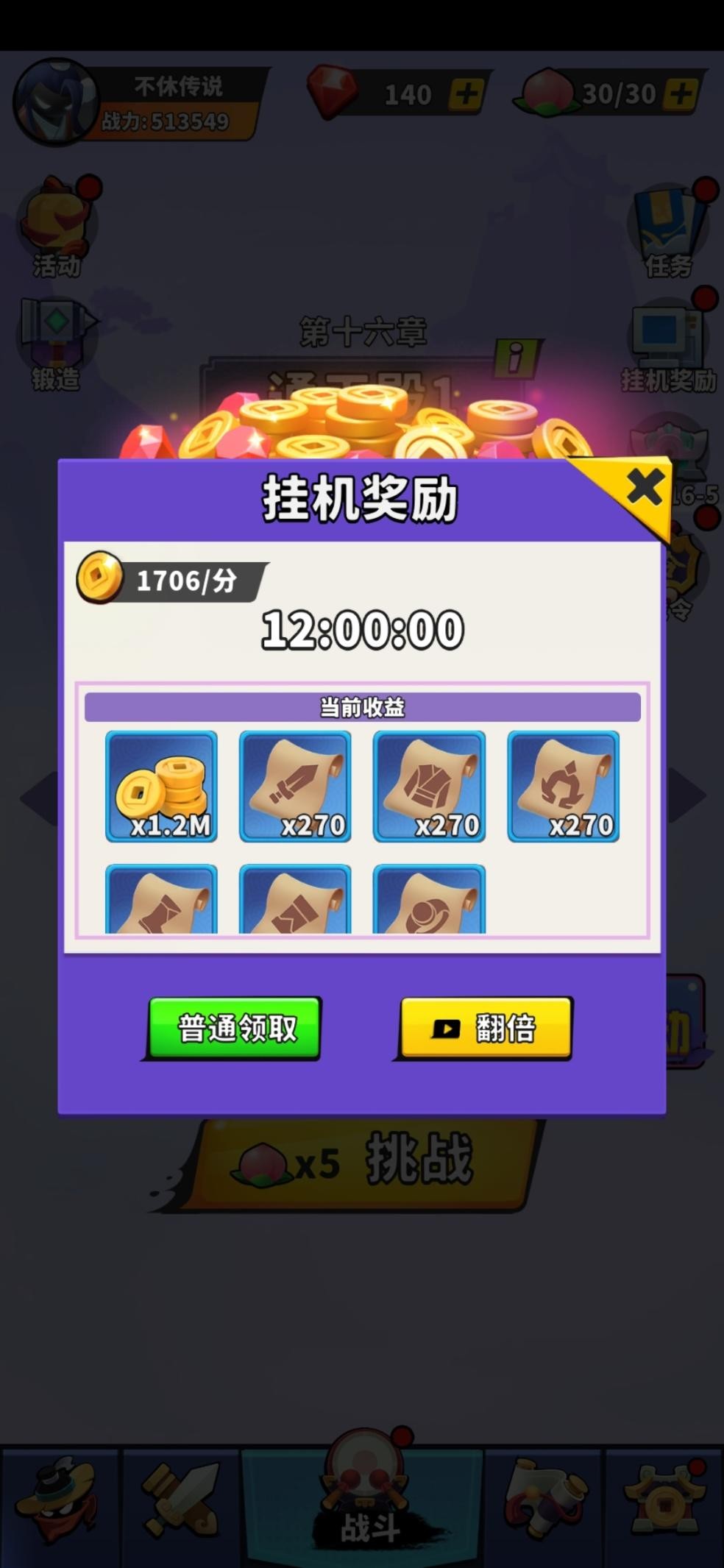Viewport: 724px width, 1568px height.
Task: Select the helmet scroll x270 reward
Action: (563, 786)
